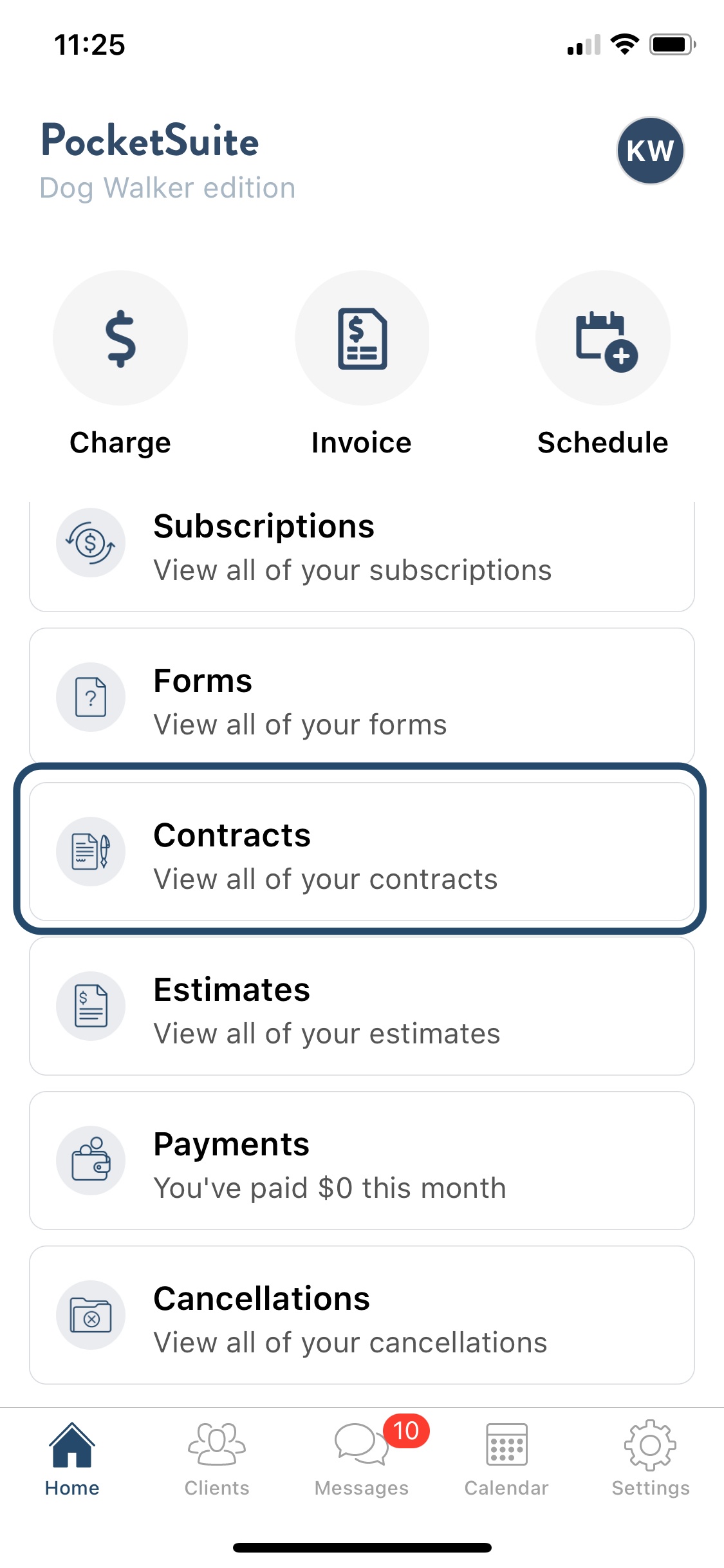View all of your cancellations
The image size is (724, 1568).
(x=362, y=1315)
